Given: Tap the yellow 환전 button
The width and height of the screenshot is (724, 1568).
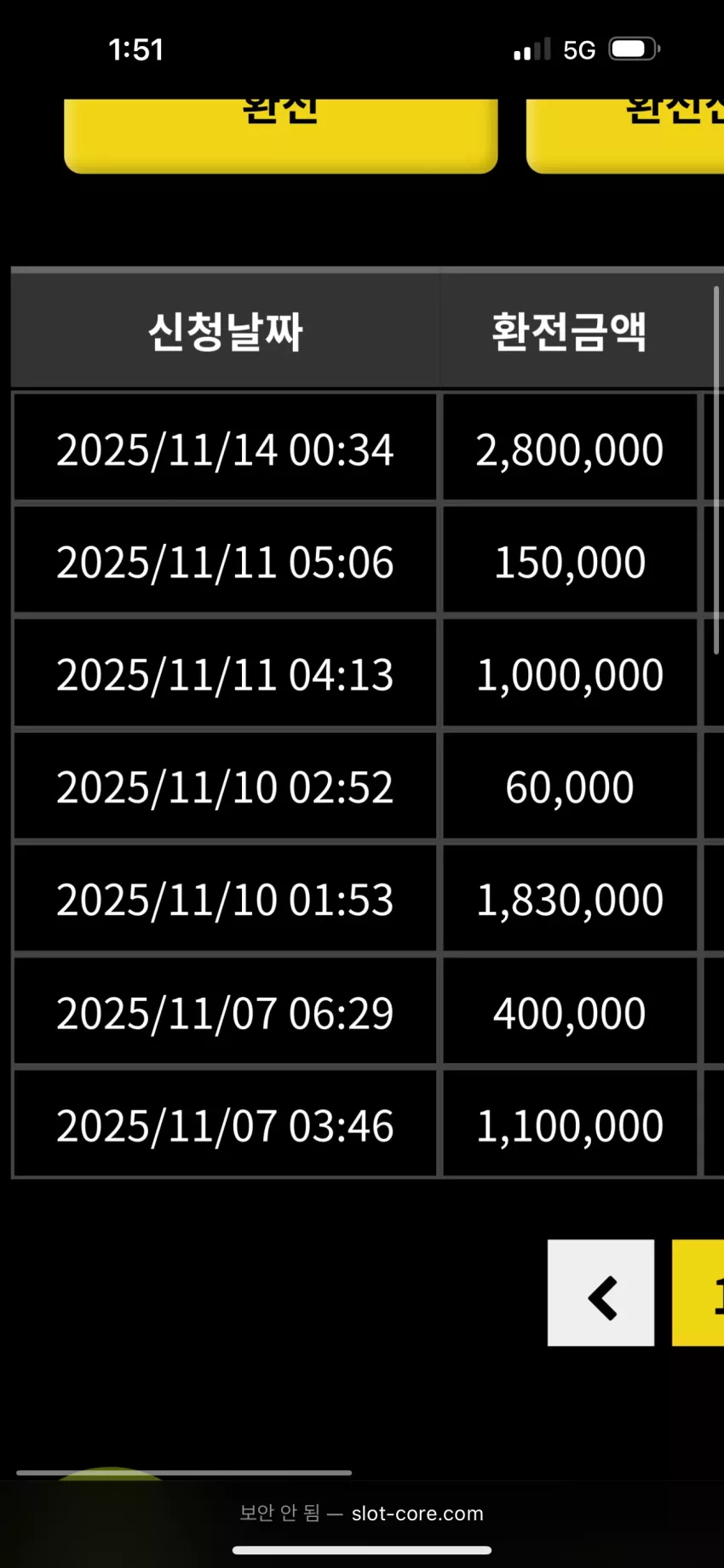Looking at the screenshot, I should coord(281,135).
